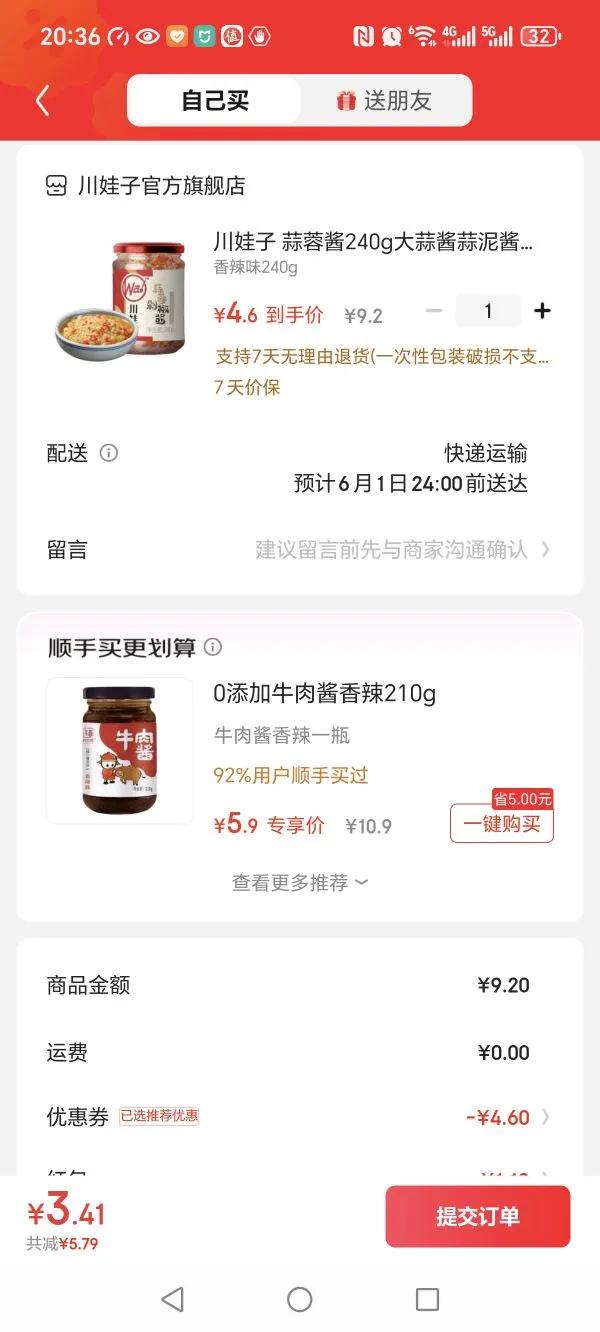This screenshot has width=600, height=1332.
Task: Open the system recent apps button
Action: (x=427, y=1299)
